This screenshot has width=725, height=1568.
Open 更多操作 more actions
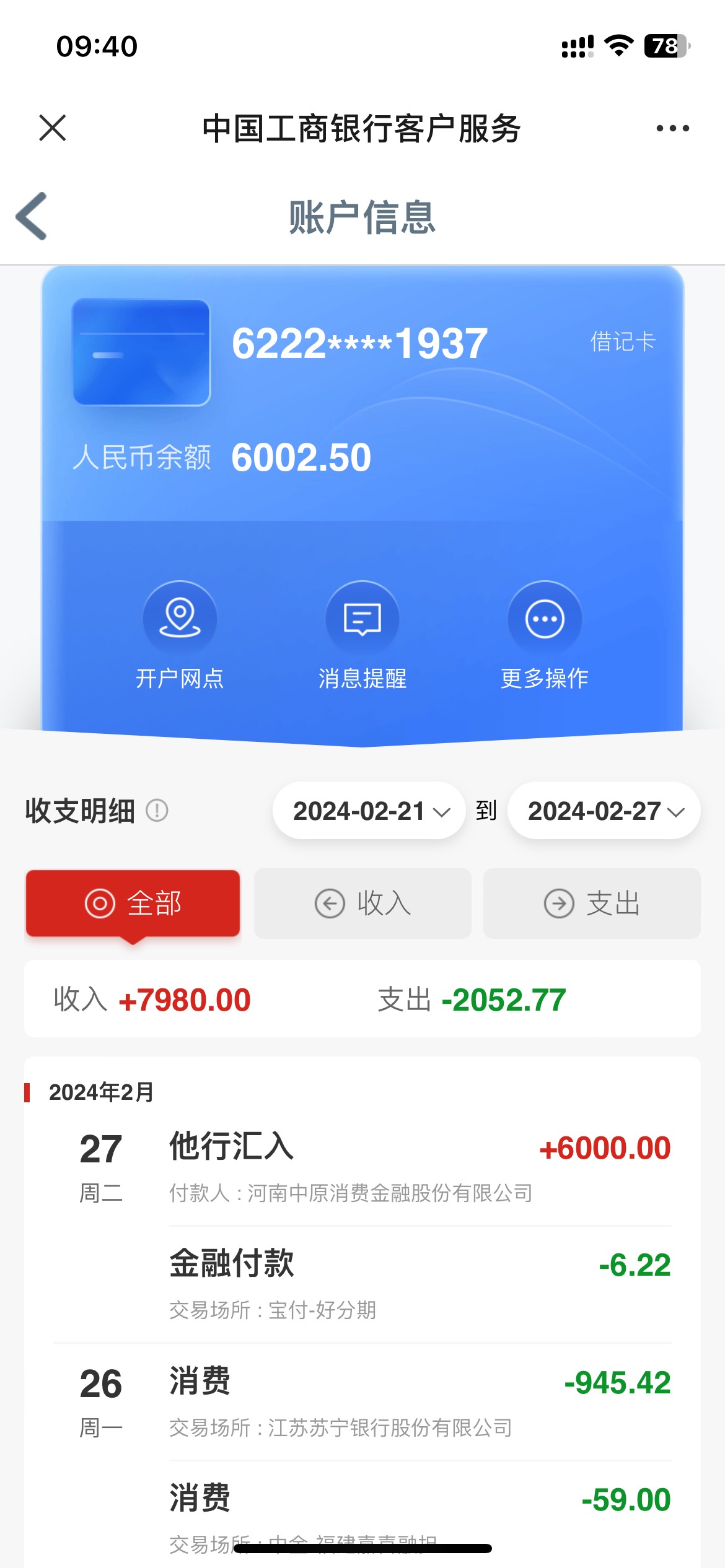click(x=545, y=636)
